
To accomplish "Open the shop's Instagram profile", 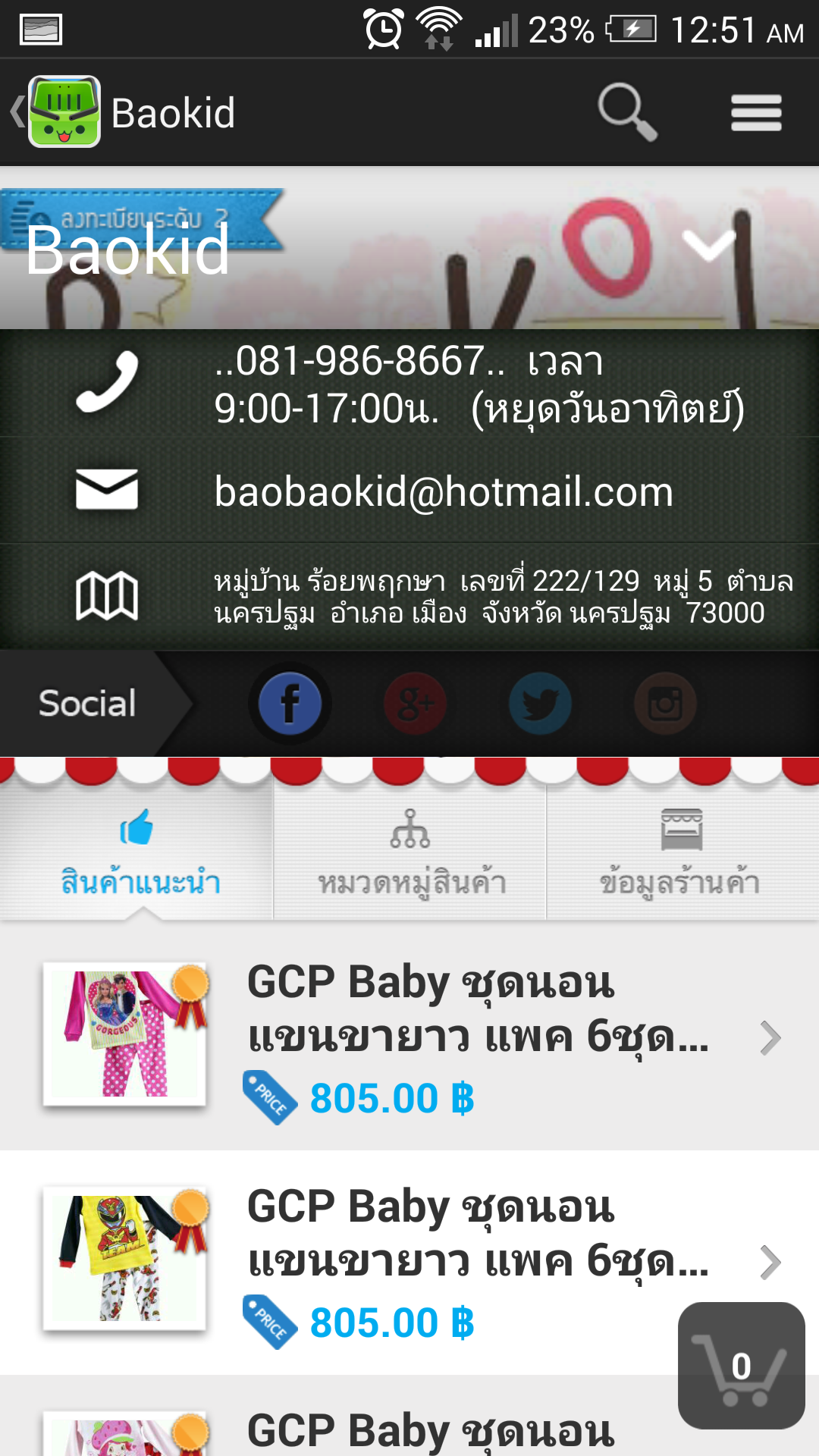I will click(x=665, y=703).
